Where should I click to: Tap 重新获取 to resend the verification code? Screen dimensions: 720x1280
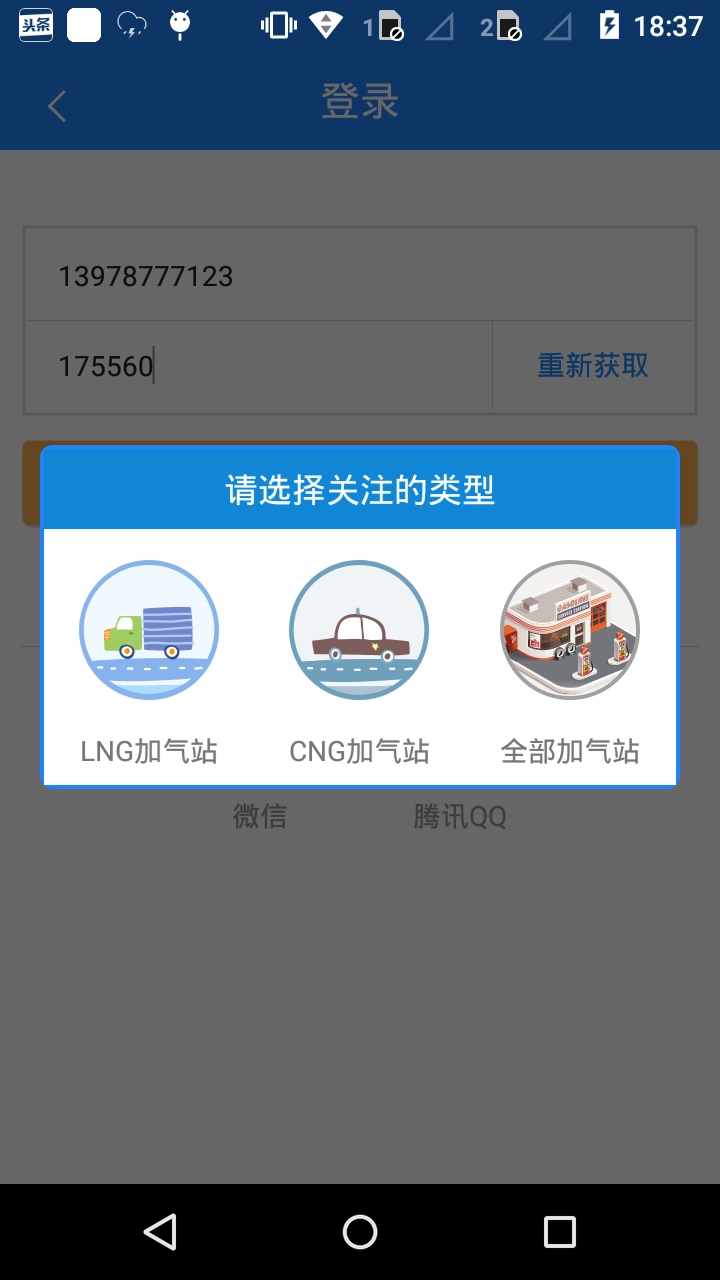(592, 366)
